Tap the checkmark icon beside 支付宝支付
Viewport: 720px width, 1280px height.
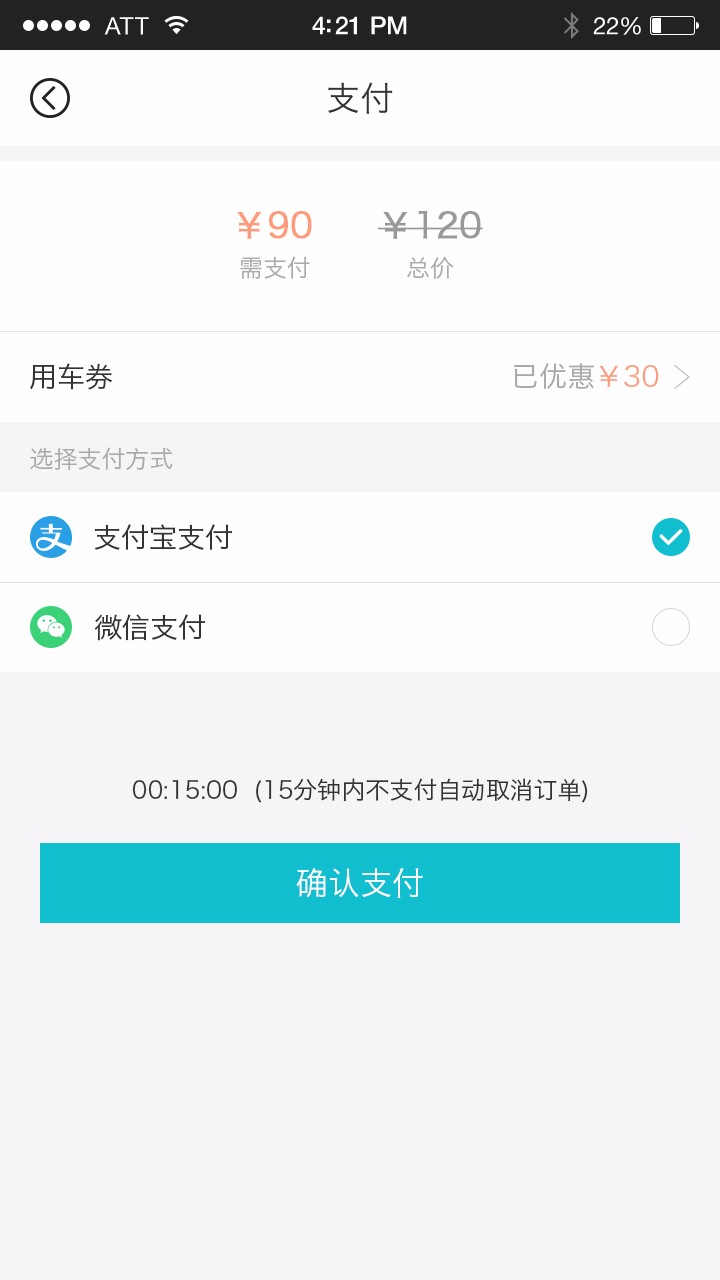point(671,536)
